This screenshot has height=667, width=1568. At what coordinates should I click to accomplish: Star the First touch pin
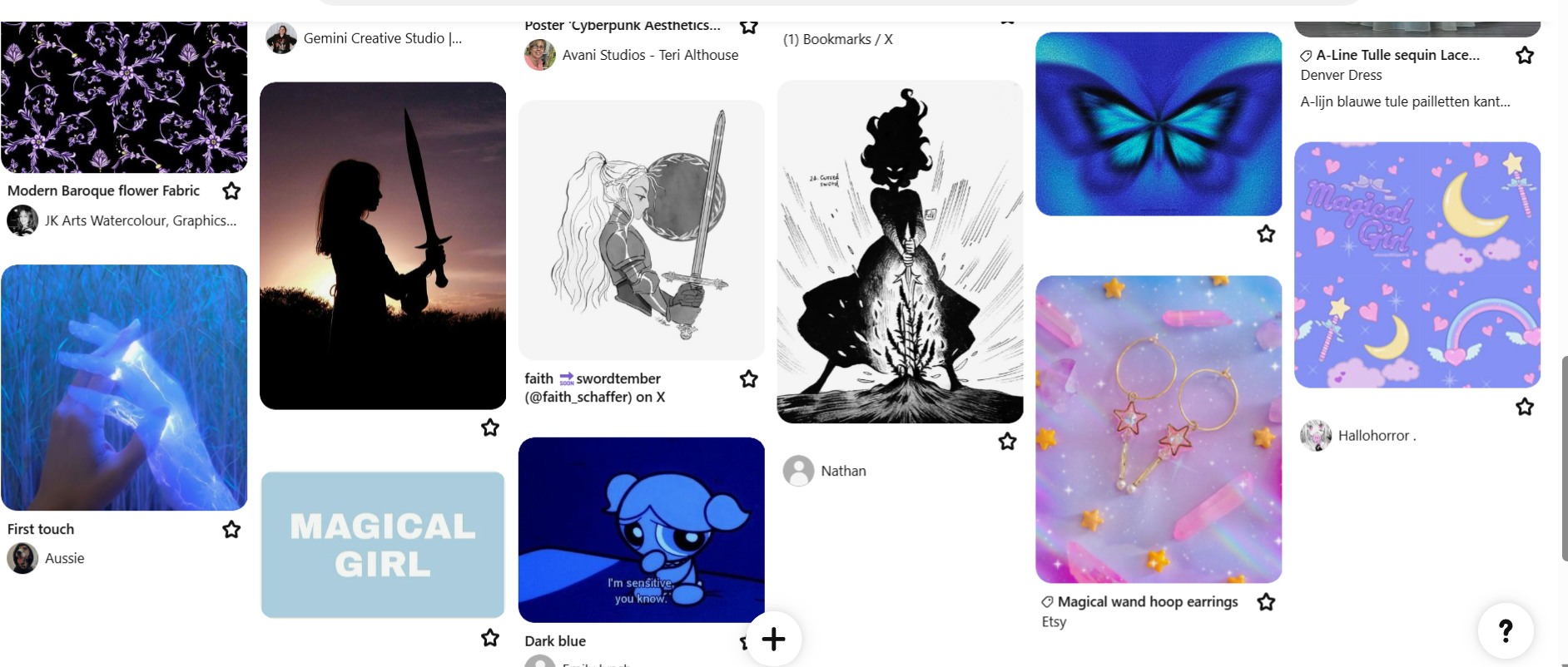[231, 530]
